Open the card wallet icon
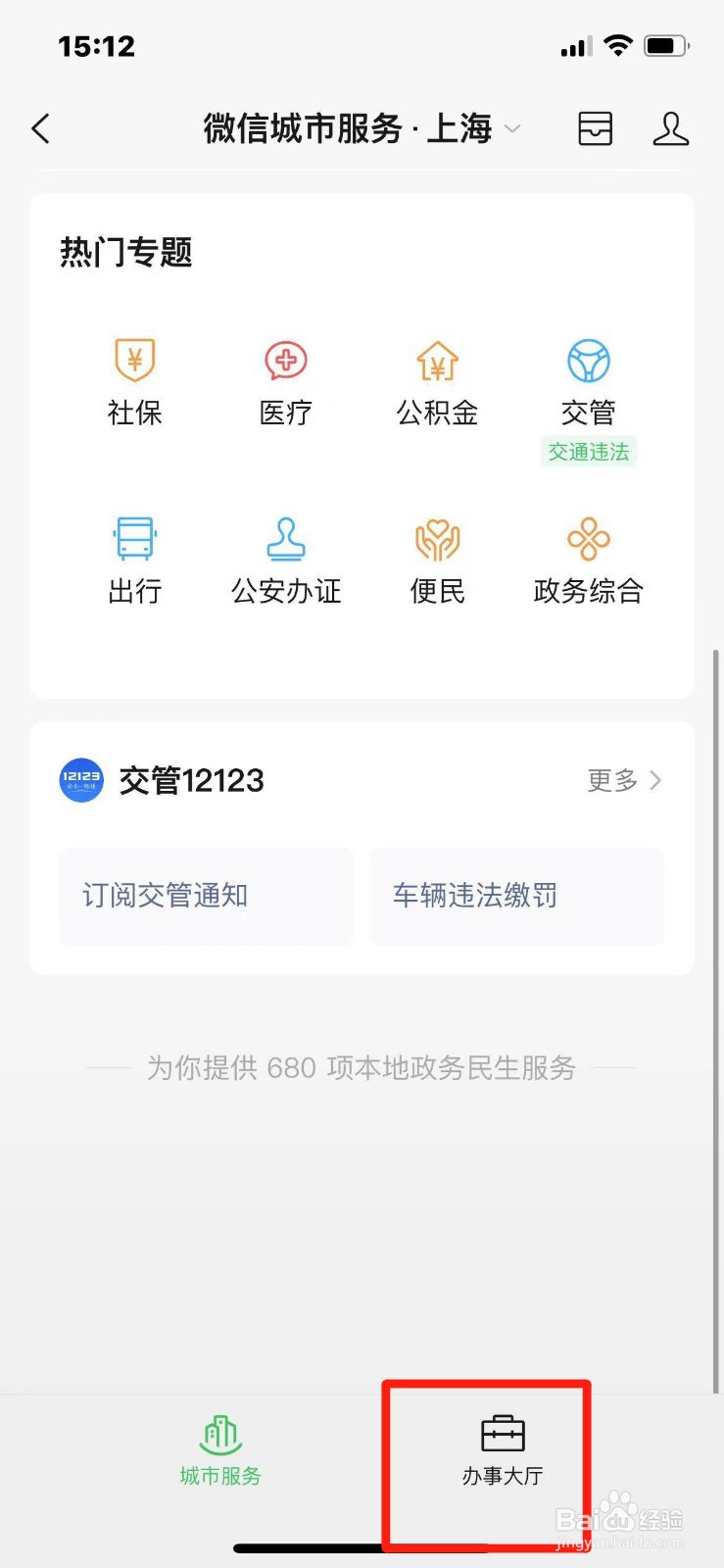This screenshot has width=724, height=1568. pyautogui.click(x=595, y=128)
